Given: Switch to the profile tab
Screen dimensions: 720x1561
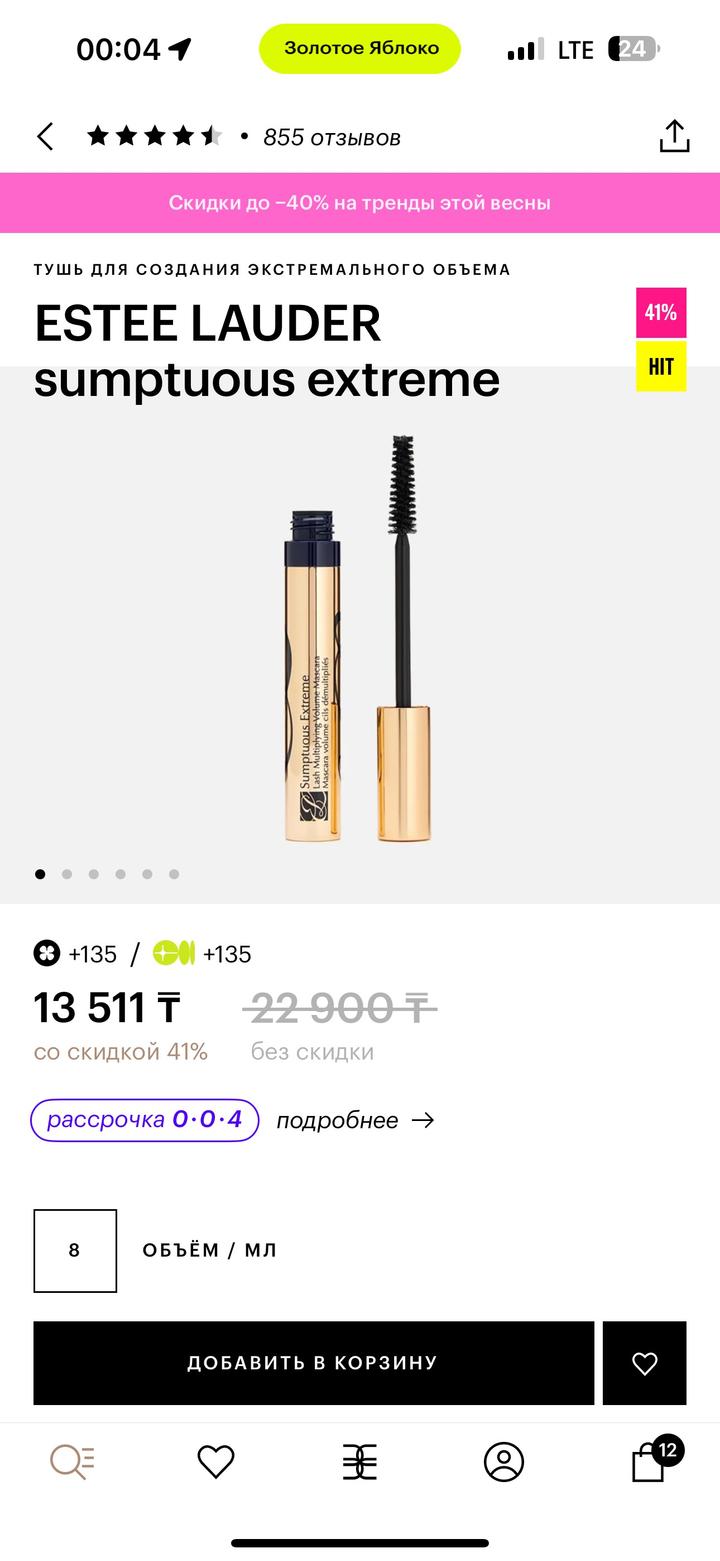Looking at the screenshot, I should tap(504, 1462).
